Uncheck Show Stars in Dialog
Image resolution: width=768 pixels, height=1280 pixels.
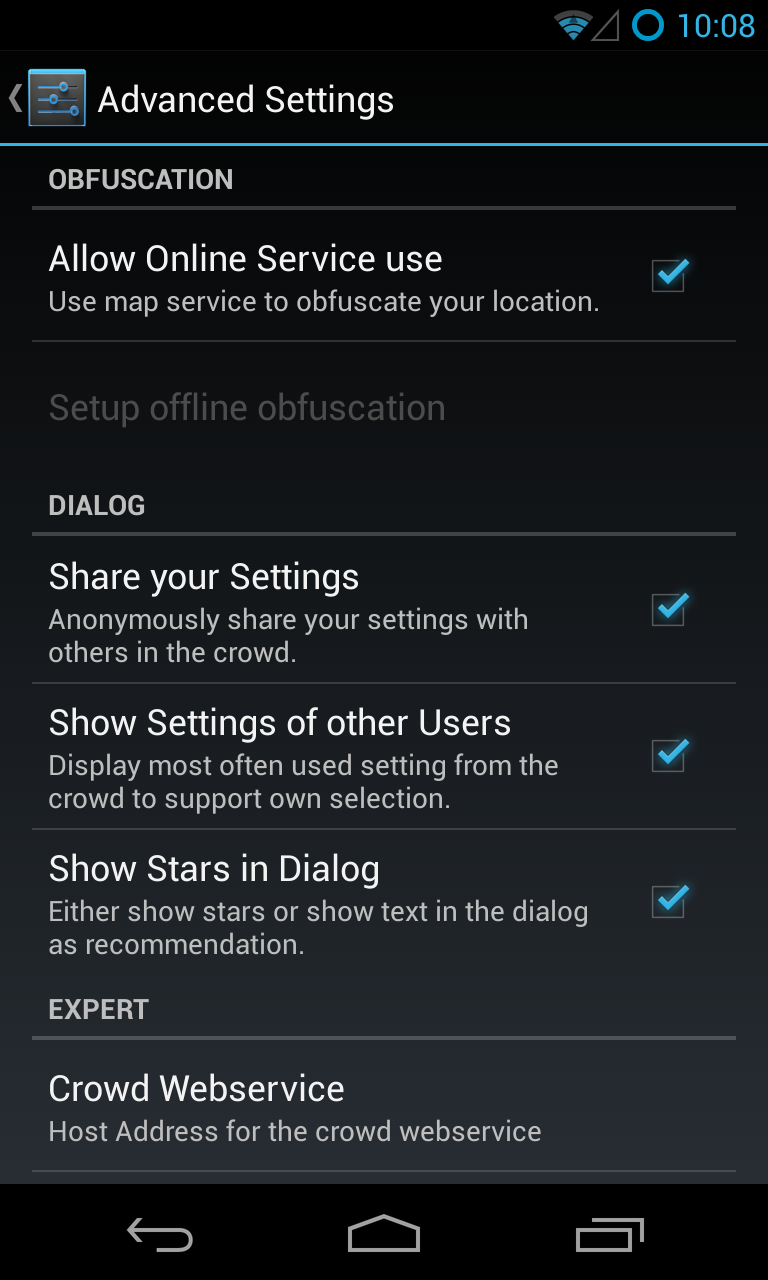click(668, 901)
